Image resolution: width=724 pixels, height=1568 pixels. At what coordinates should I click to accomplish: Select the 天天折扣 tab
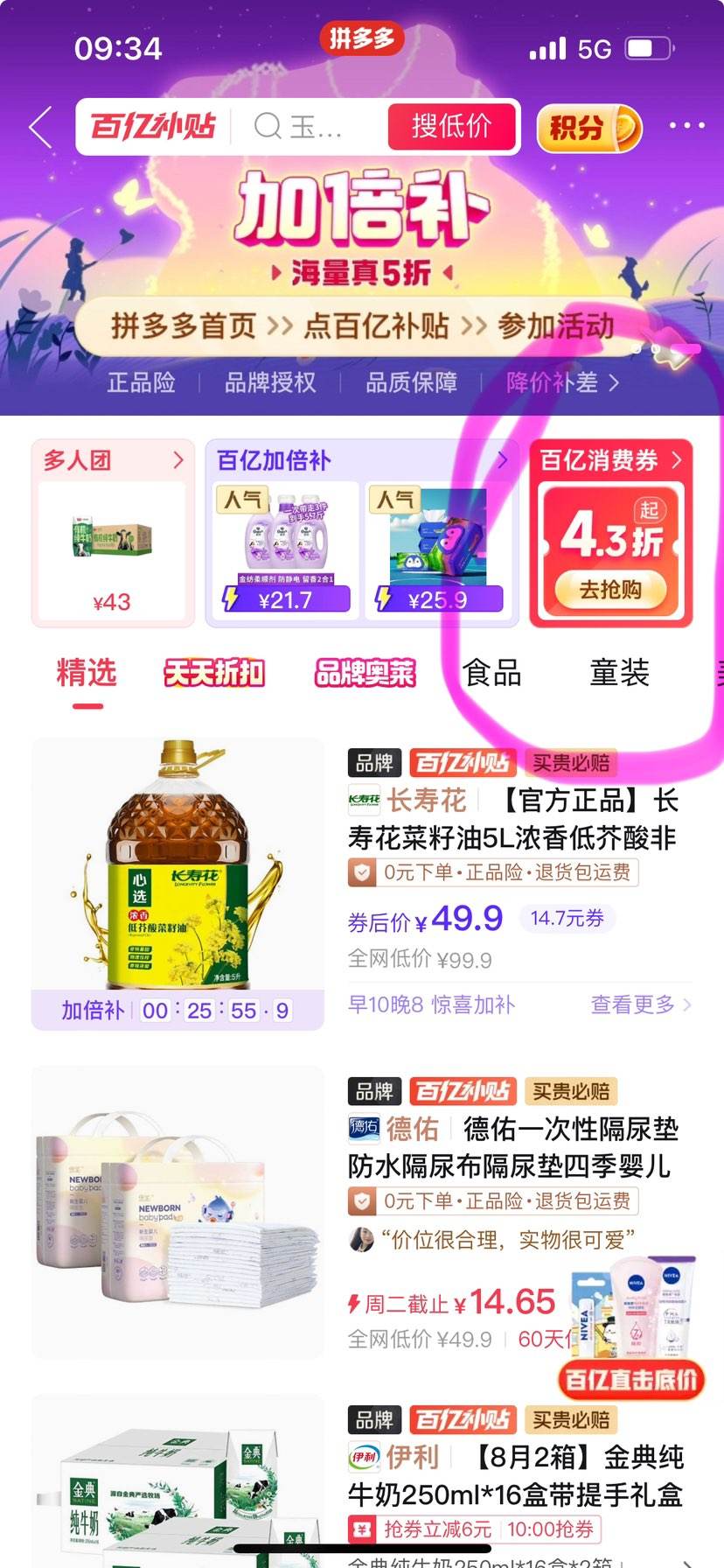(212, 674)
